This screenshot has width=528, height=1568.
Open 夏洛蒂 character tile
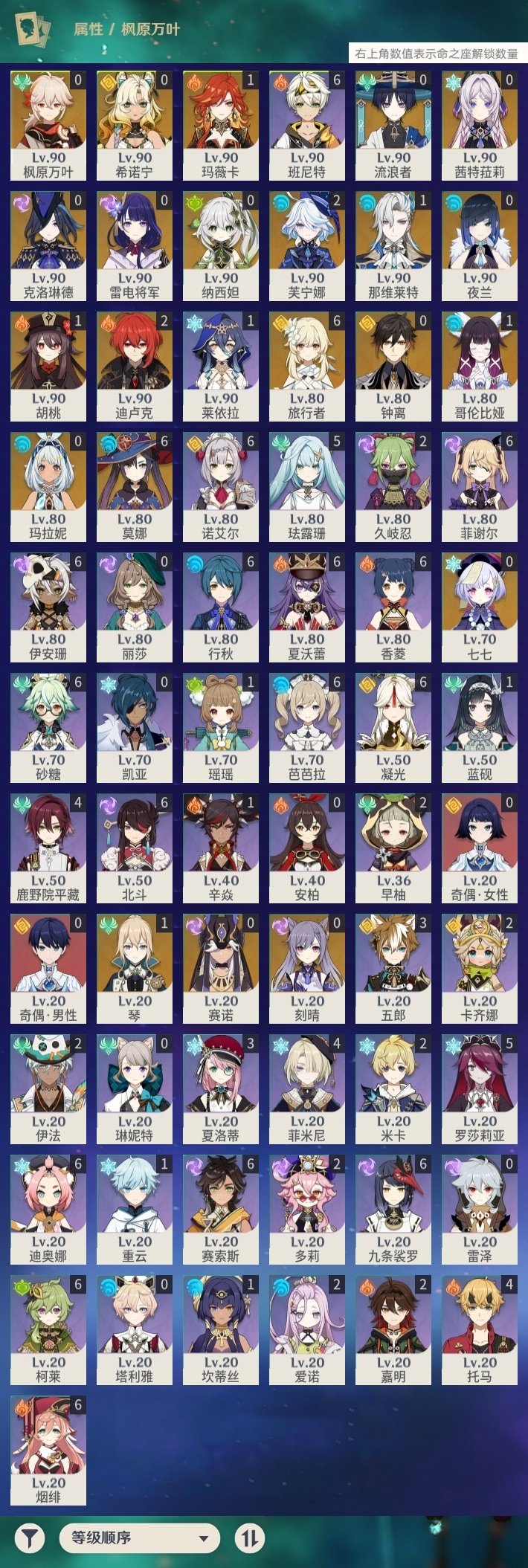(221, 1088)
